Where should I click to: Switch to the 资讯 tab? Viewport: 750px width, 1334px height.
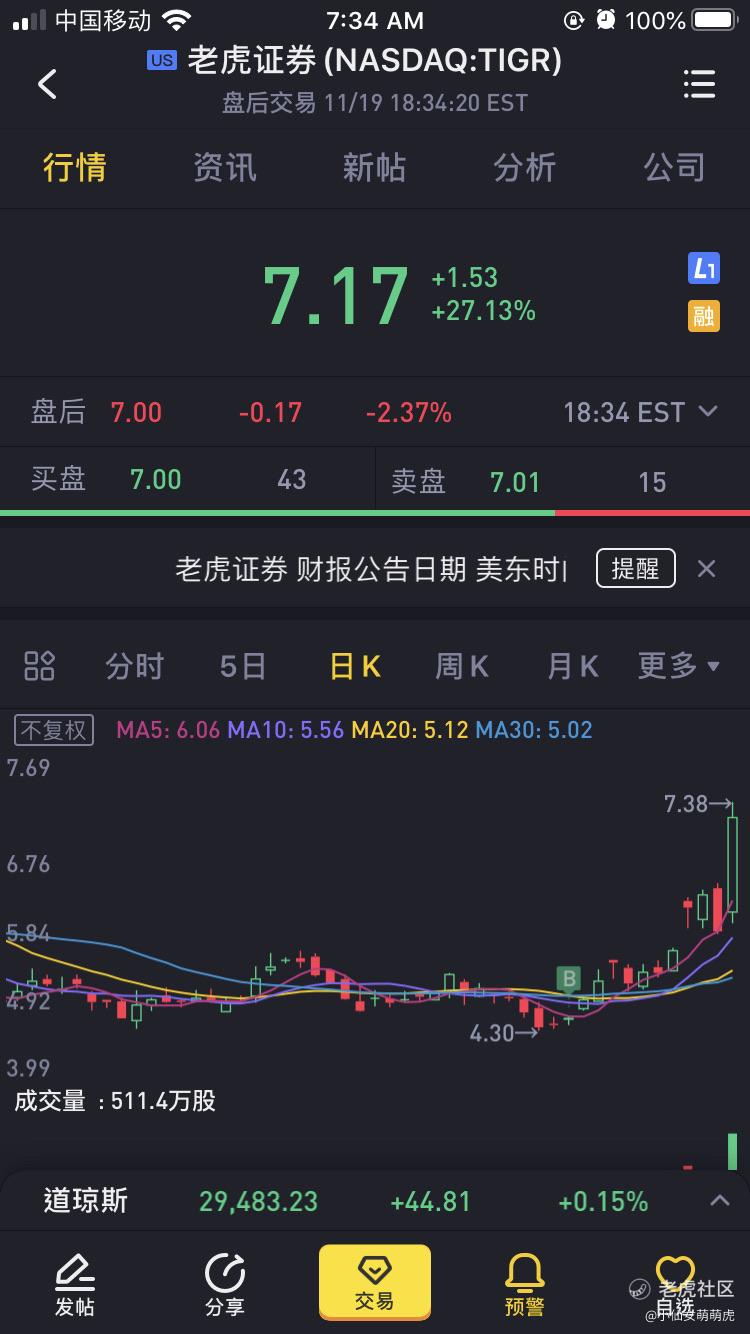coord(224,168)
